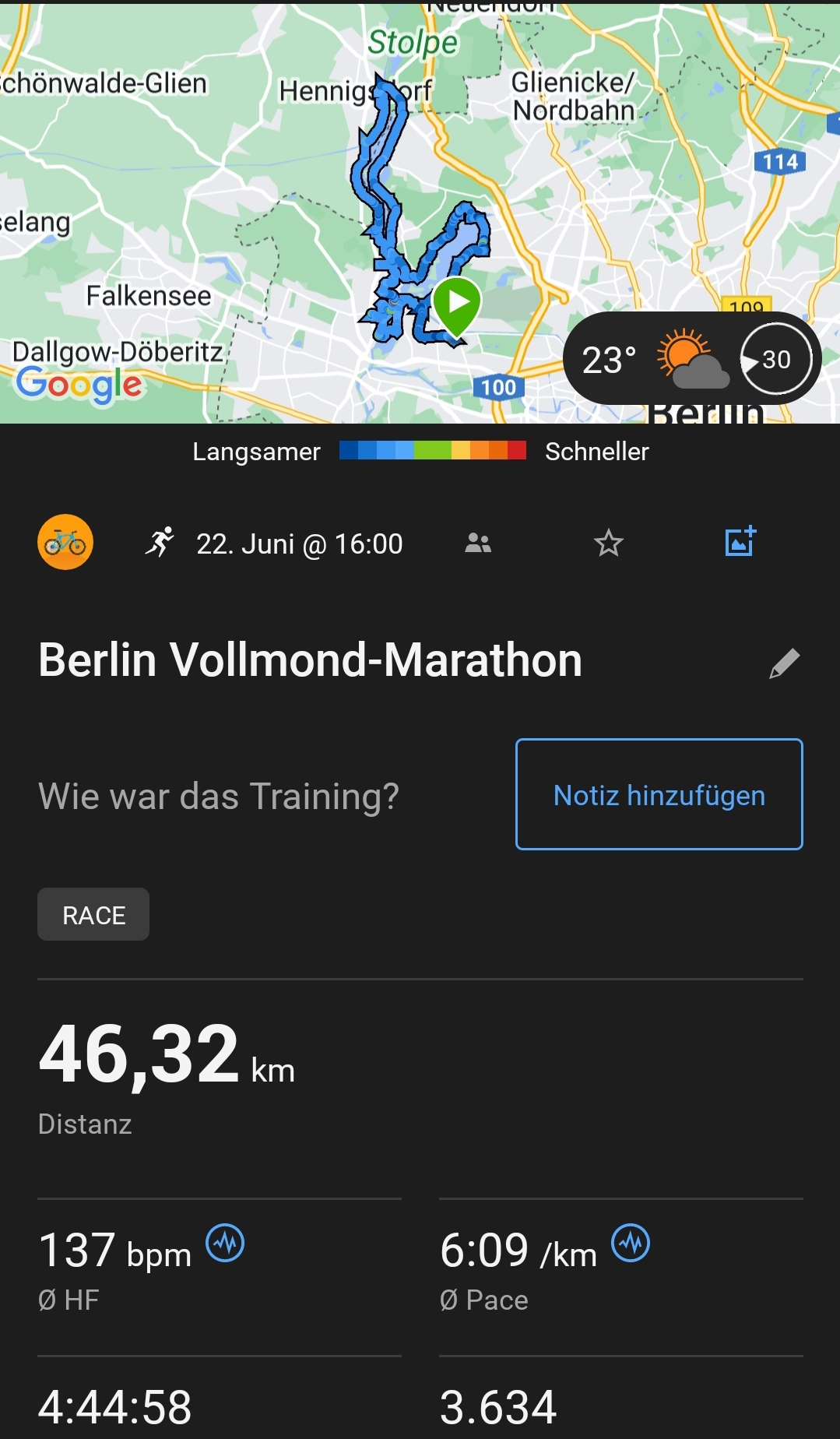Open the 30 wind speed indicator
Screen dimensions: 840x1439
[x=775, y=359]
